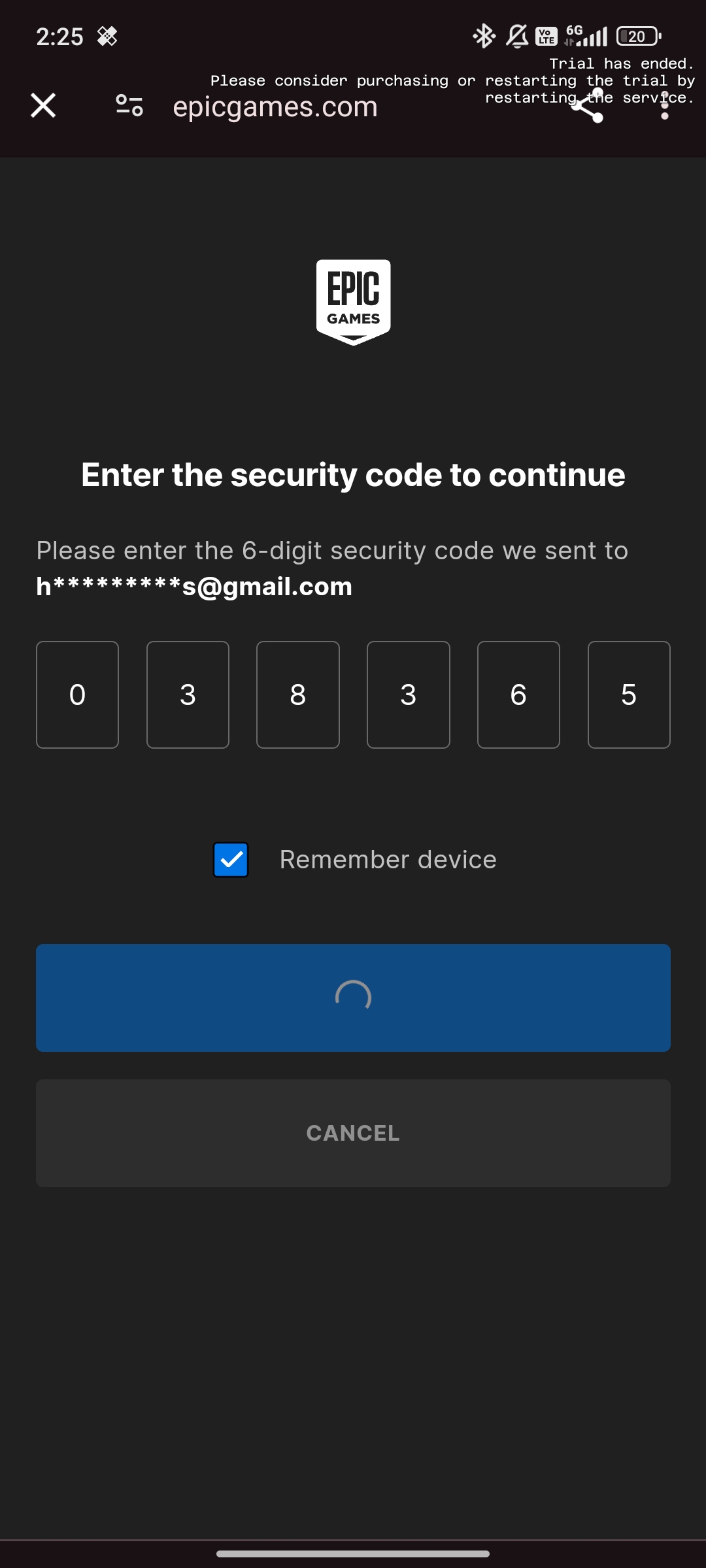Open site settings icon beside epicgames.com
This screenshot has height=1568, width=706.
tap(129, 105)
